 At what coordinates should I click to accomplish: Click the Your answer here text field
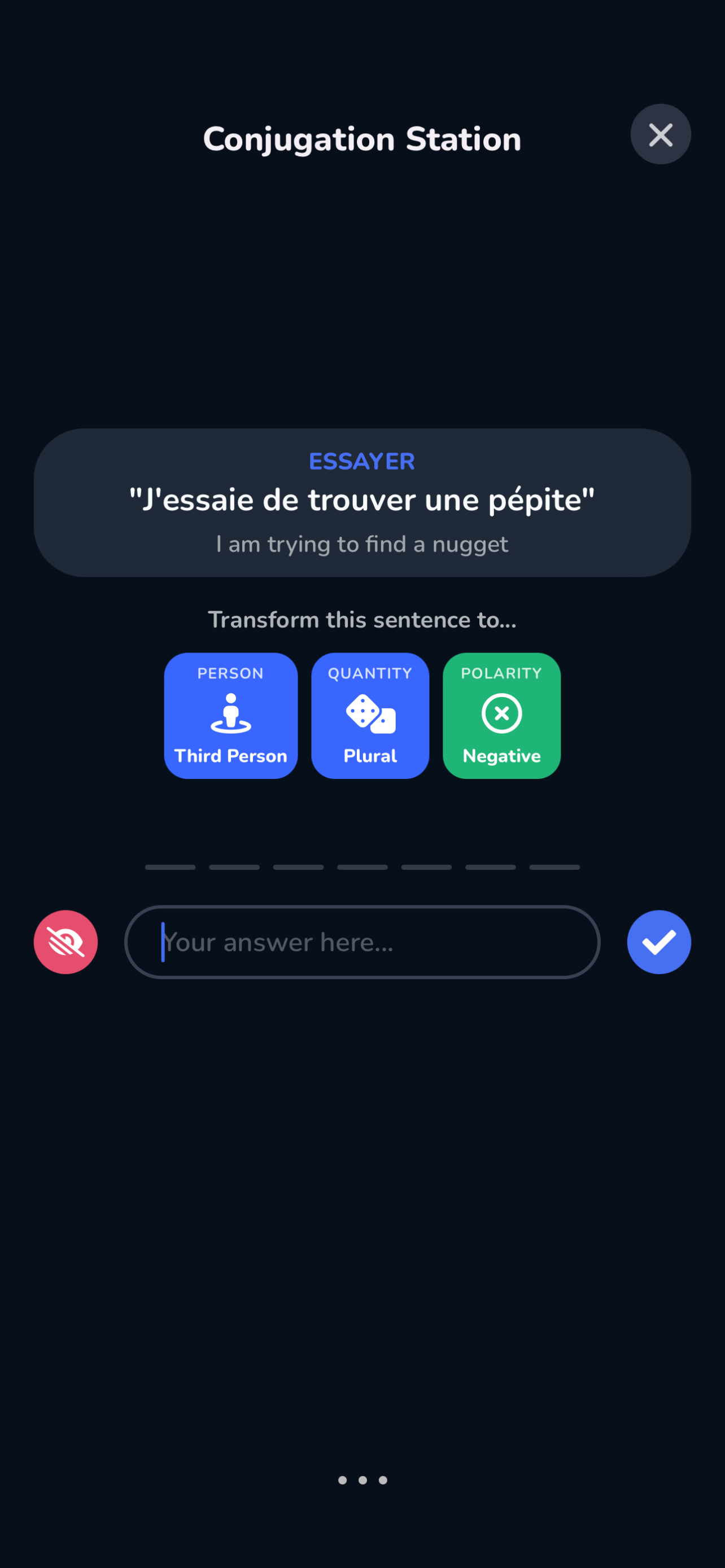coord(362,941)
